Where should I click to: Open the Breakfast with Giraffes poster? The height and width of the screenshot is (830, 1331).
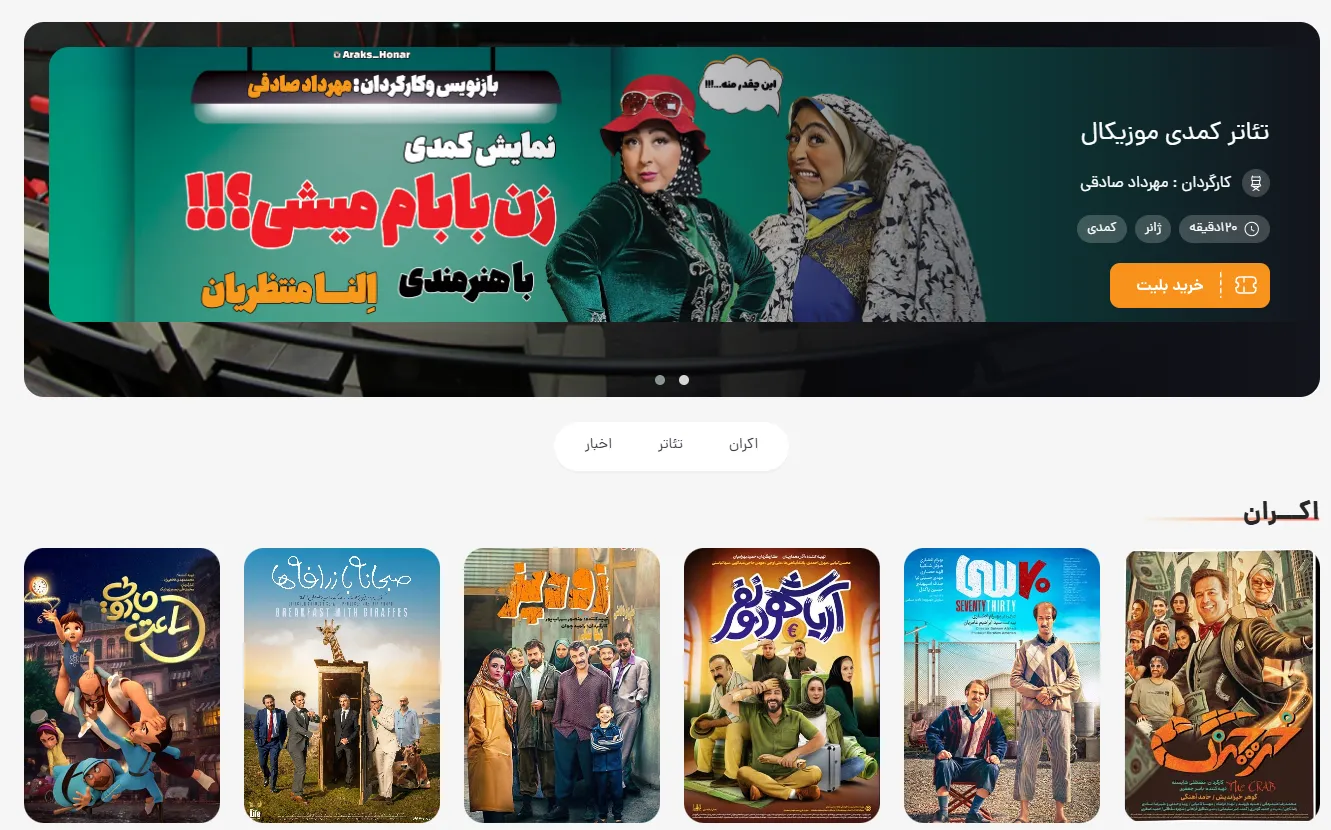point(341,685)
